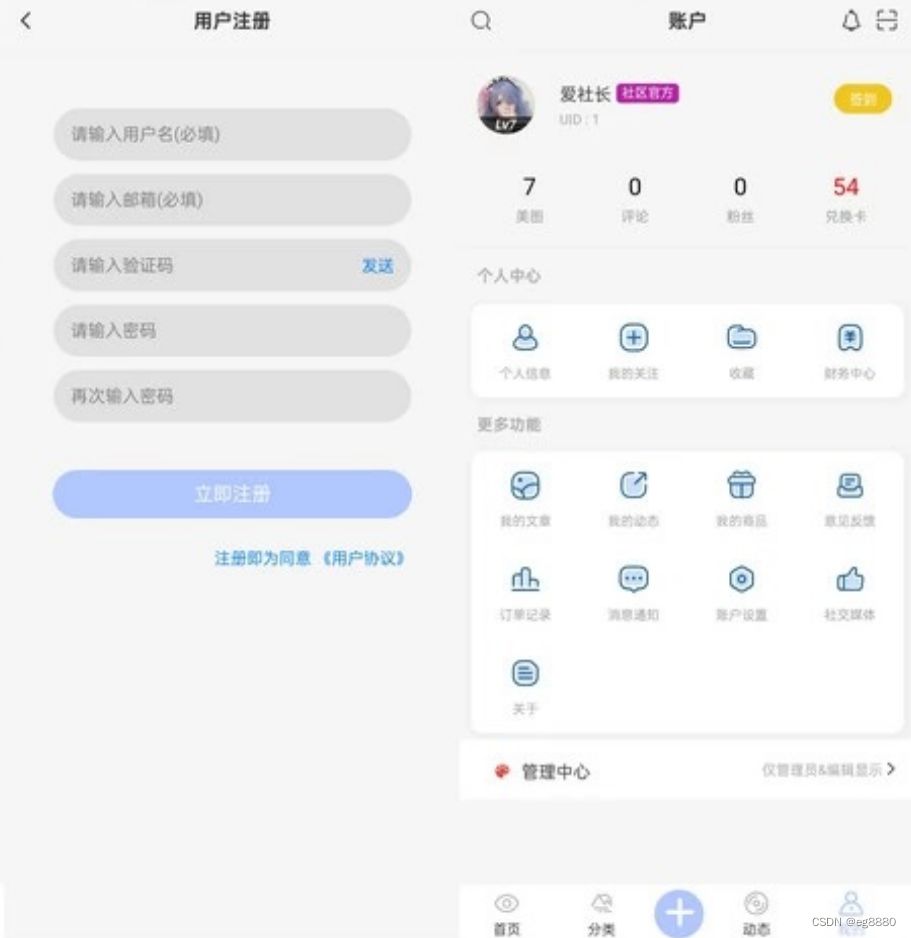Open 财务中心 finance center icon
The width and height of the screenshot is (911, 938).
click(848, 338)
